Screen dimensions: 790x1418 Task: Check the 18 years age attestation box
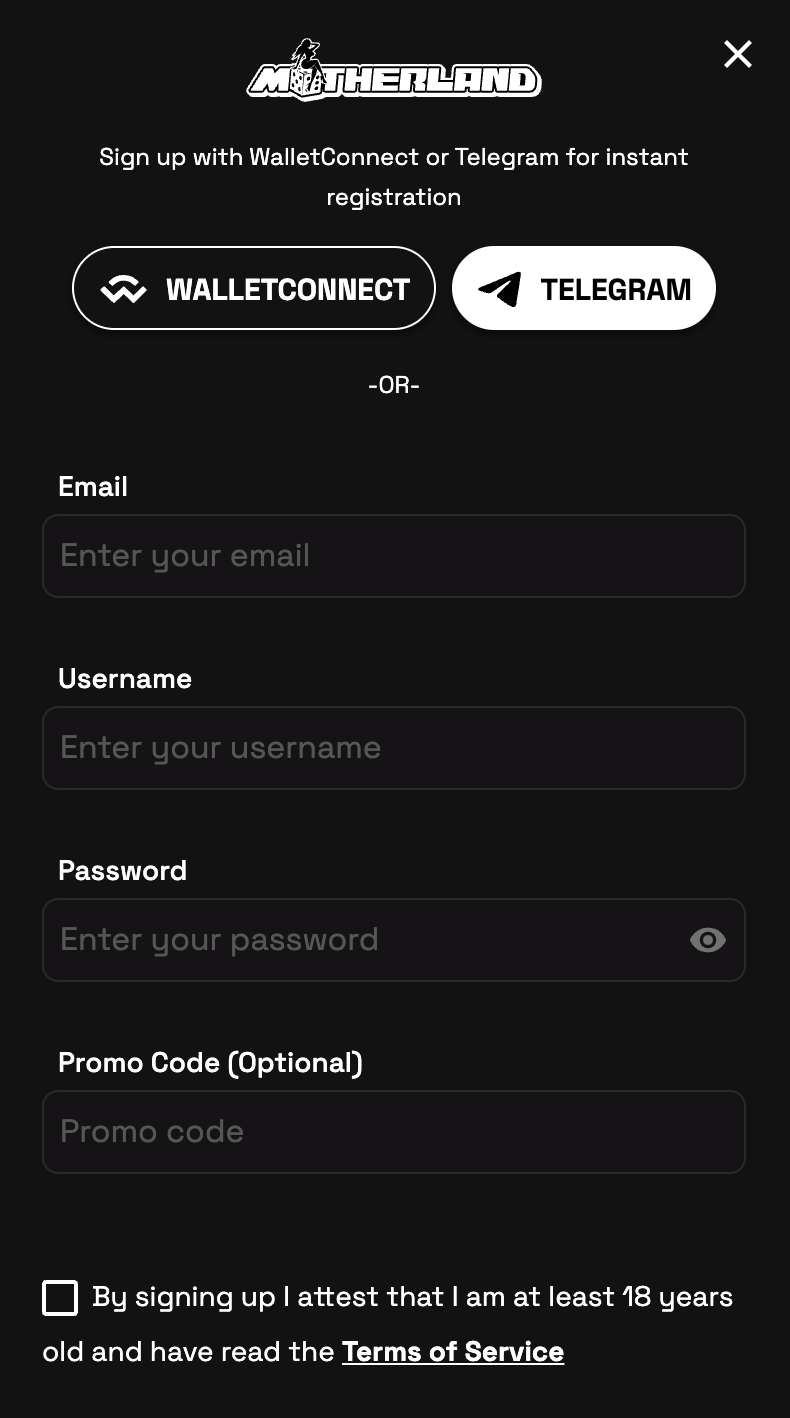tap(60, 1298)
